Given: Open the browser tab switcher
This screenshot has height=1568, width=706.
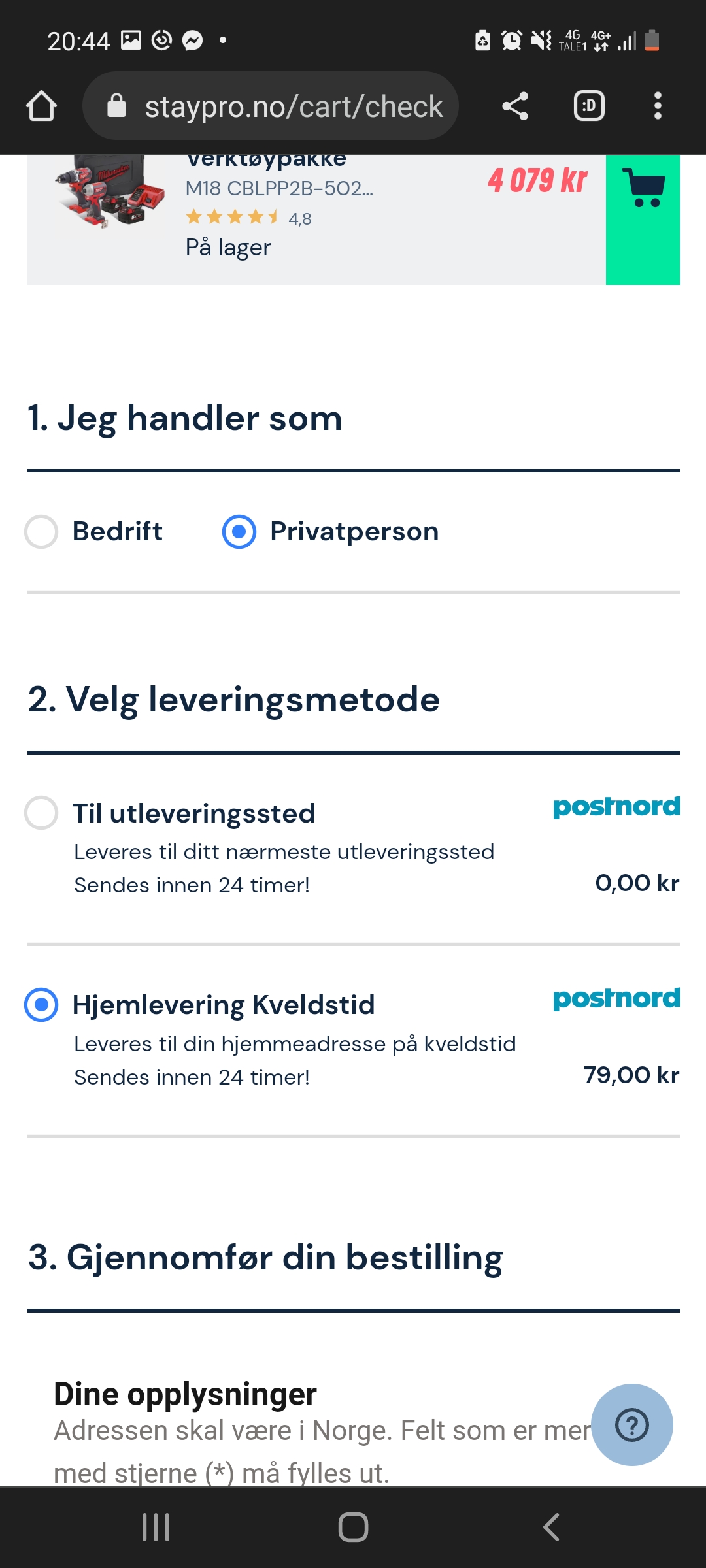Looking at the screenshot, I should [589, 106].
